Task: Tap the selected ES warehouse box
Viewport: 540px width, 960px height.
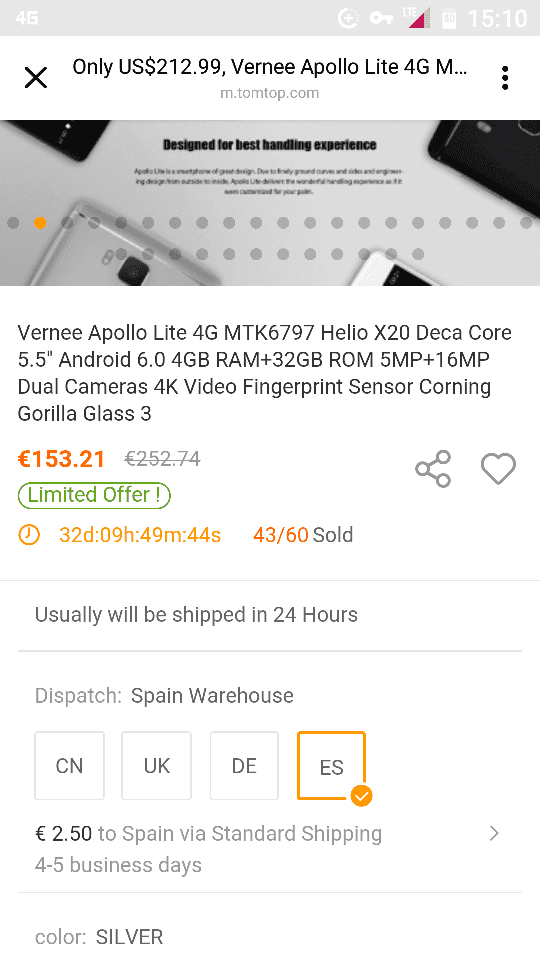Action: click(x=331, y=765)
